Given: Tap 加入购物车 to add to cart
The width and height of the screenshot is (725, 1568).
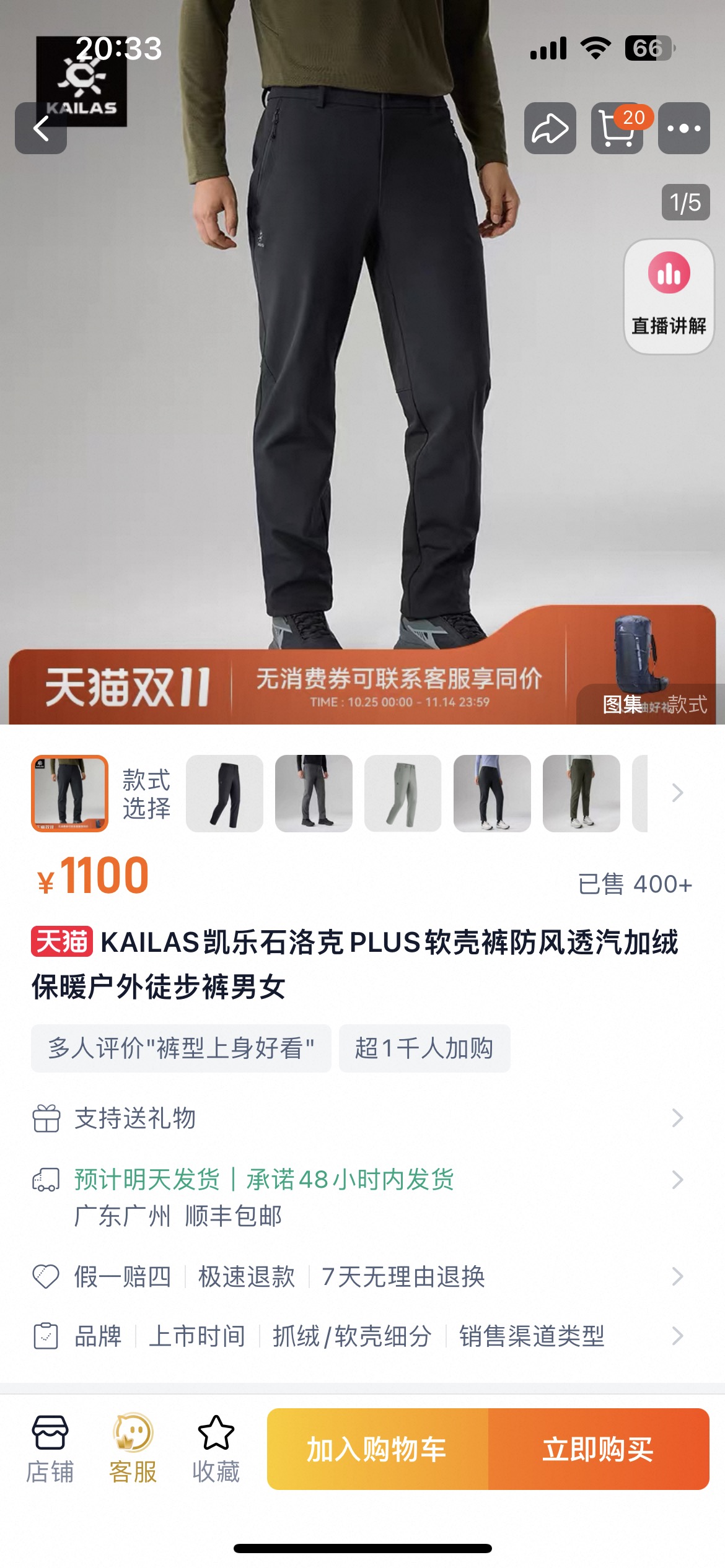Looking at the screenshot, I should (x=377, y=1449).
